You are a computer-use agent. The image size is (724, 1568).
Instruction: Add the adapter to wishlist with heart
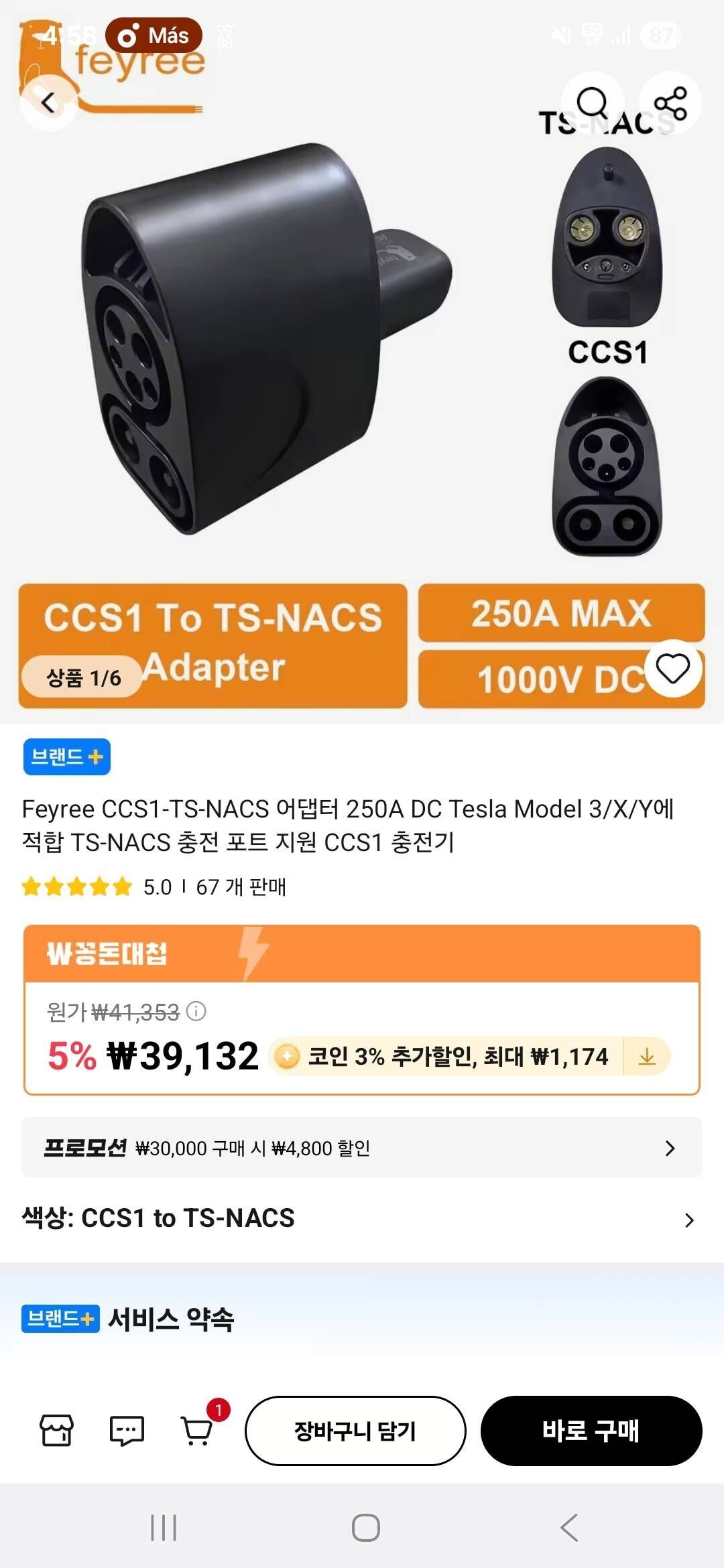[673, 668]
